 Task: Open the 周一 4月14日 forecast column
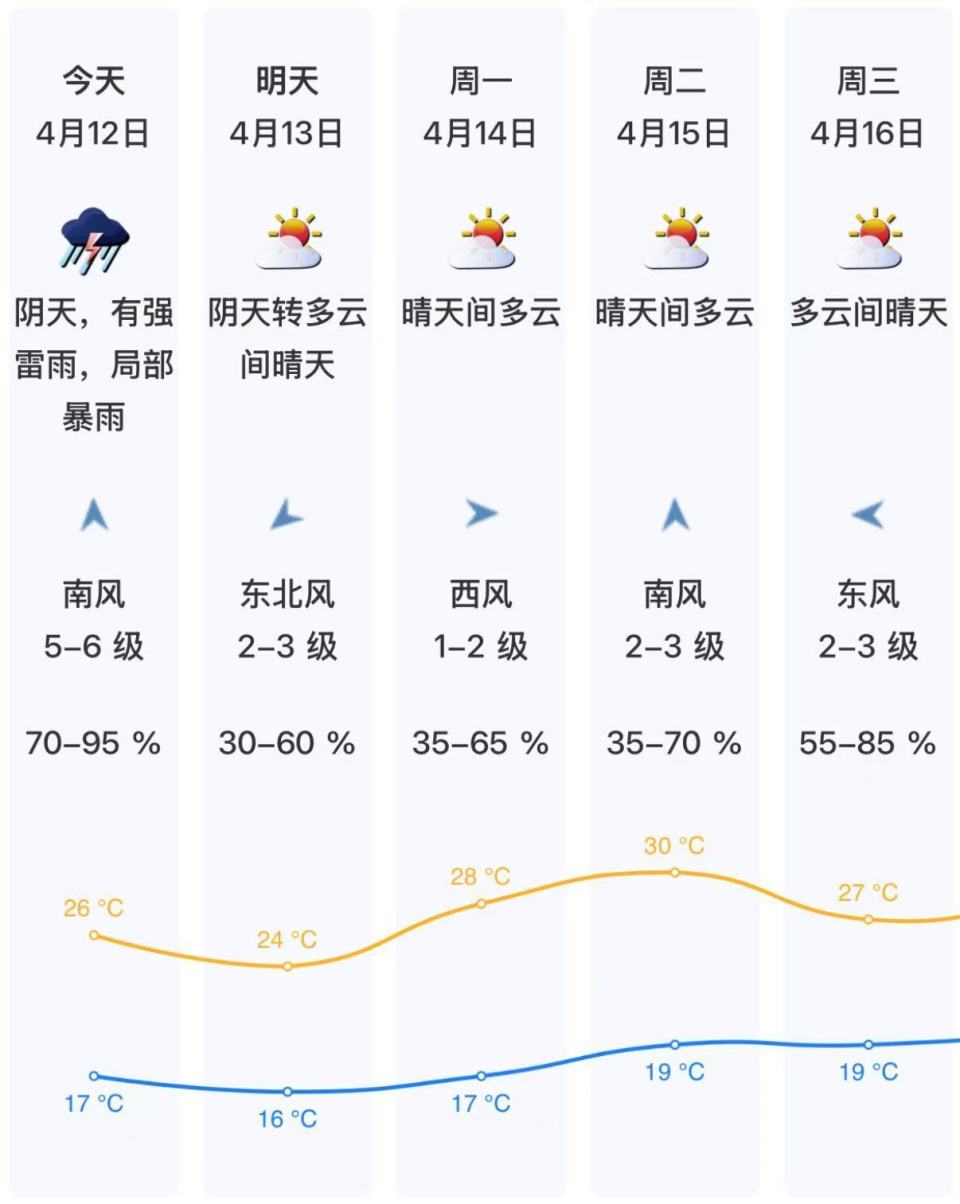[481, 105]
